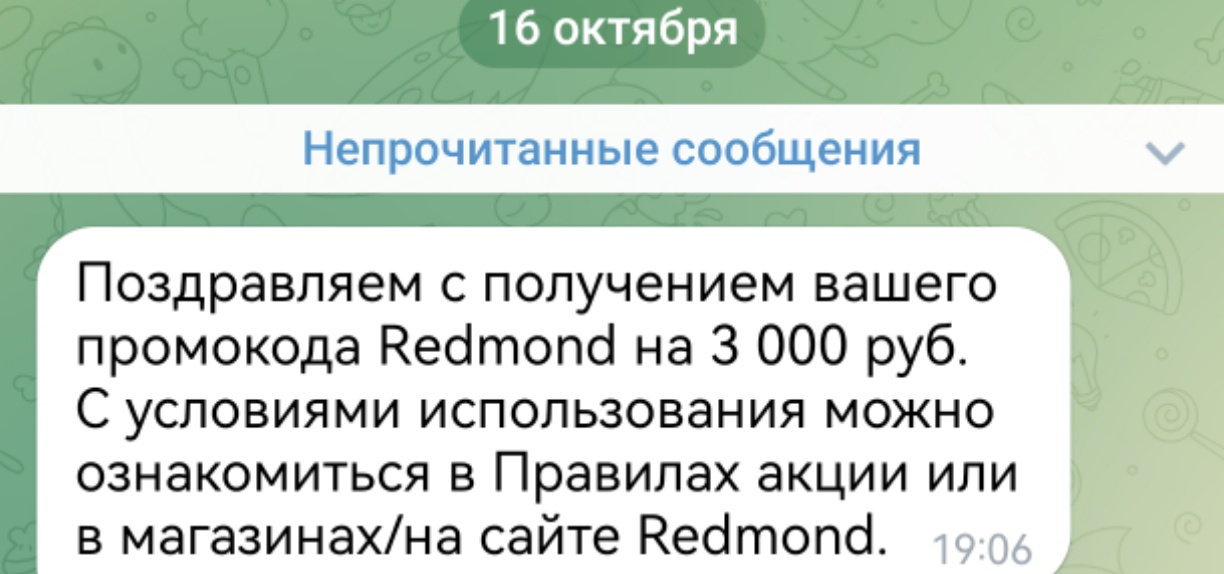Tap the chevron on the unread messages bar
The height and width of the screenshot is (574, 1224).
[1165, 153]
